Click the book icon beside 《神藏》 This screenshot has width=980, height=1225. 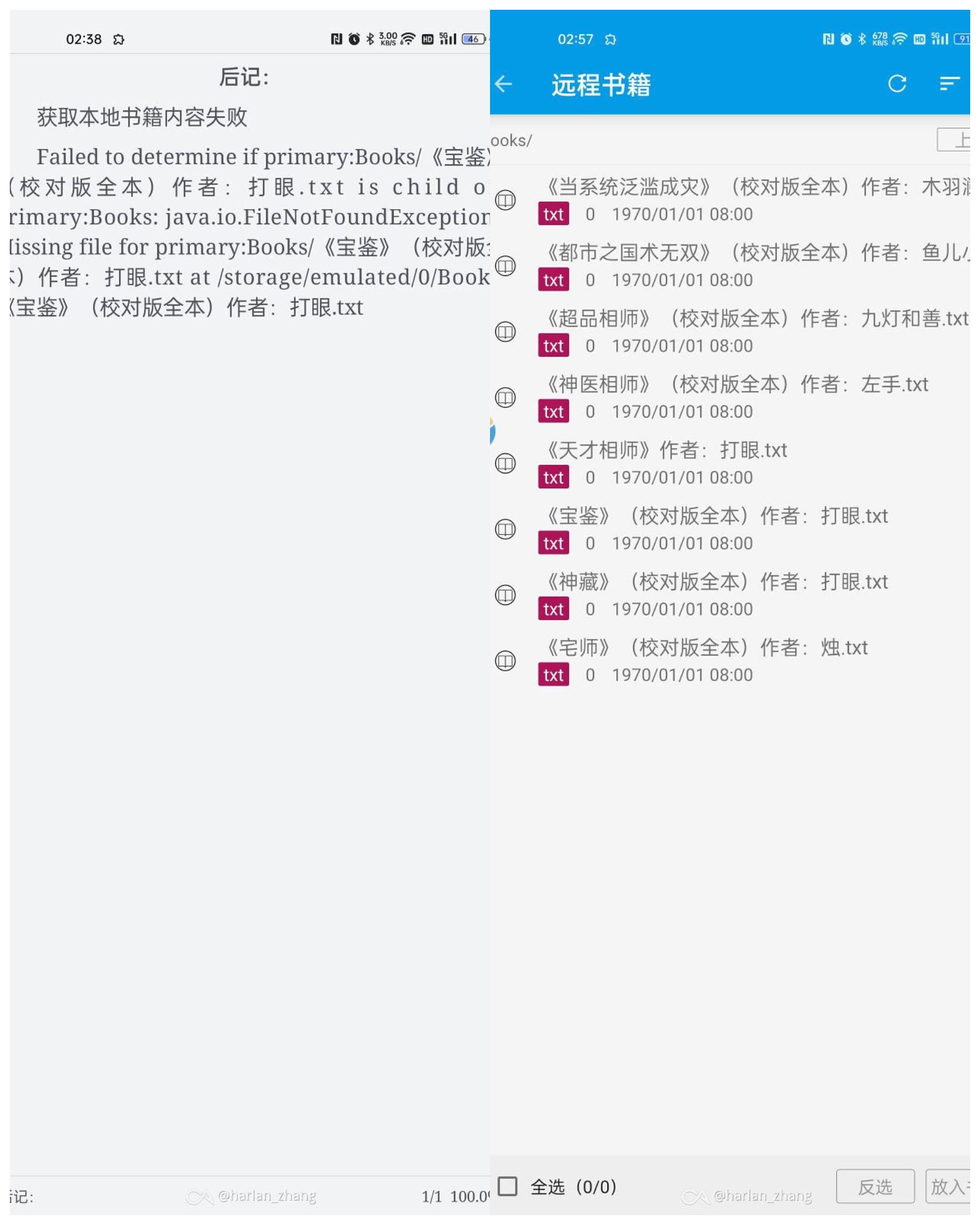tap(505, 596)
